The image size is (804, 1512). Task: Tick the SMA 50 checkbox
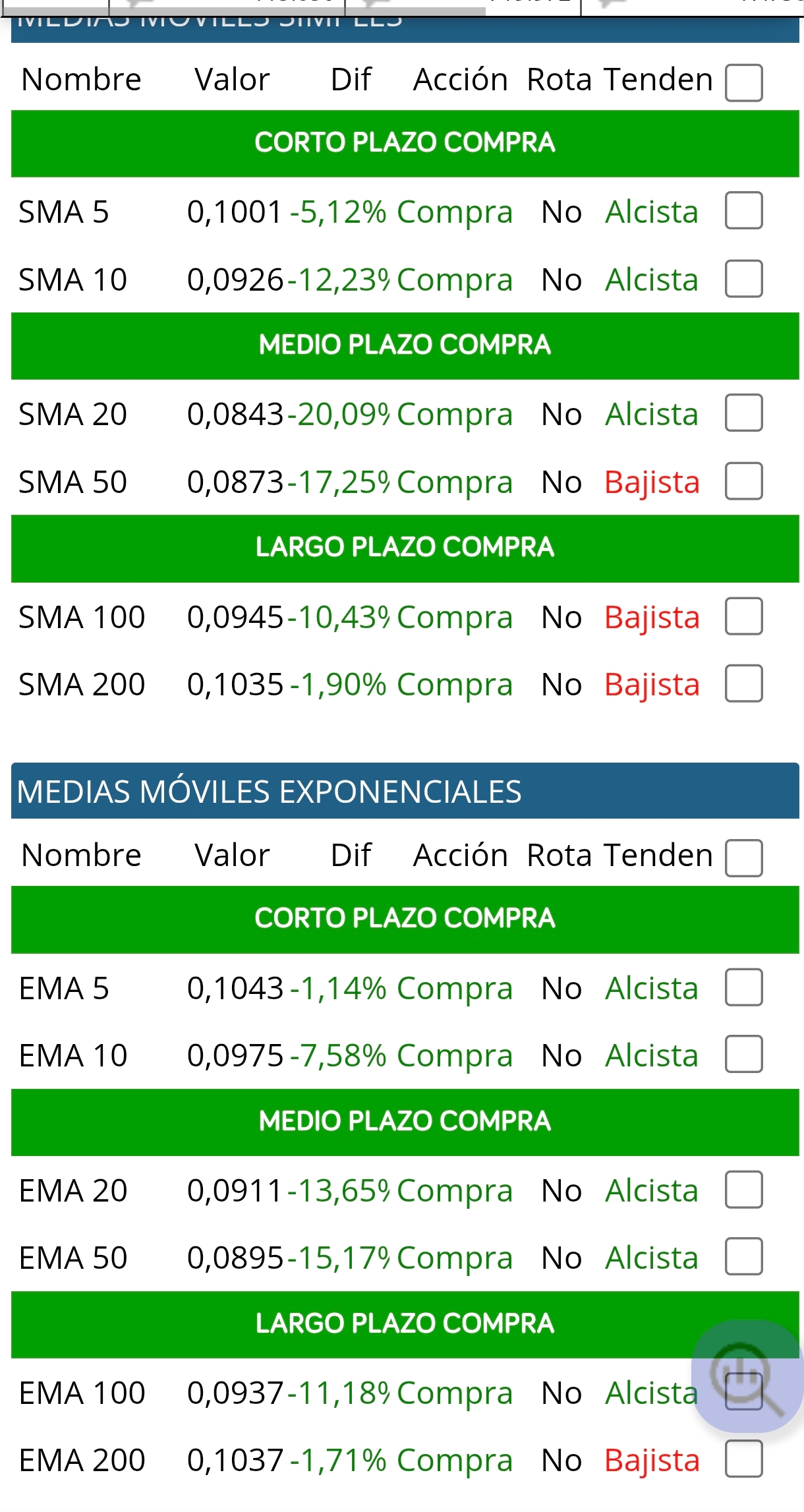745,481
